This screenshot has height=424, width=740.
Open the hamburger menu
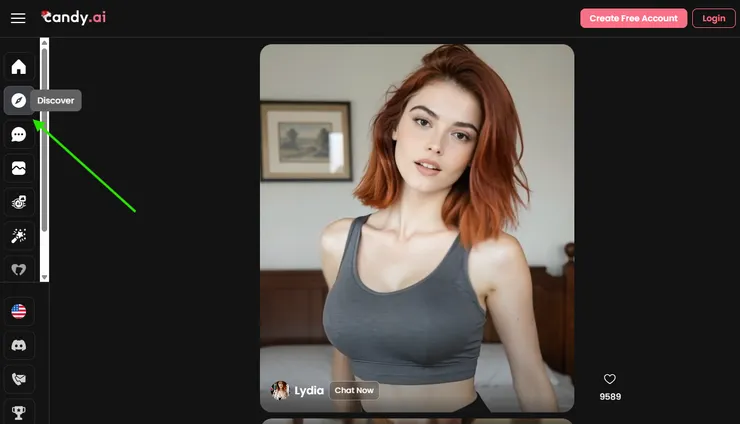tap(18, 18)
